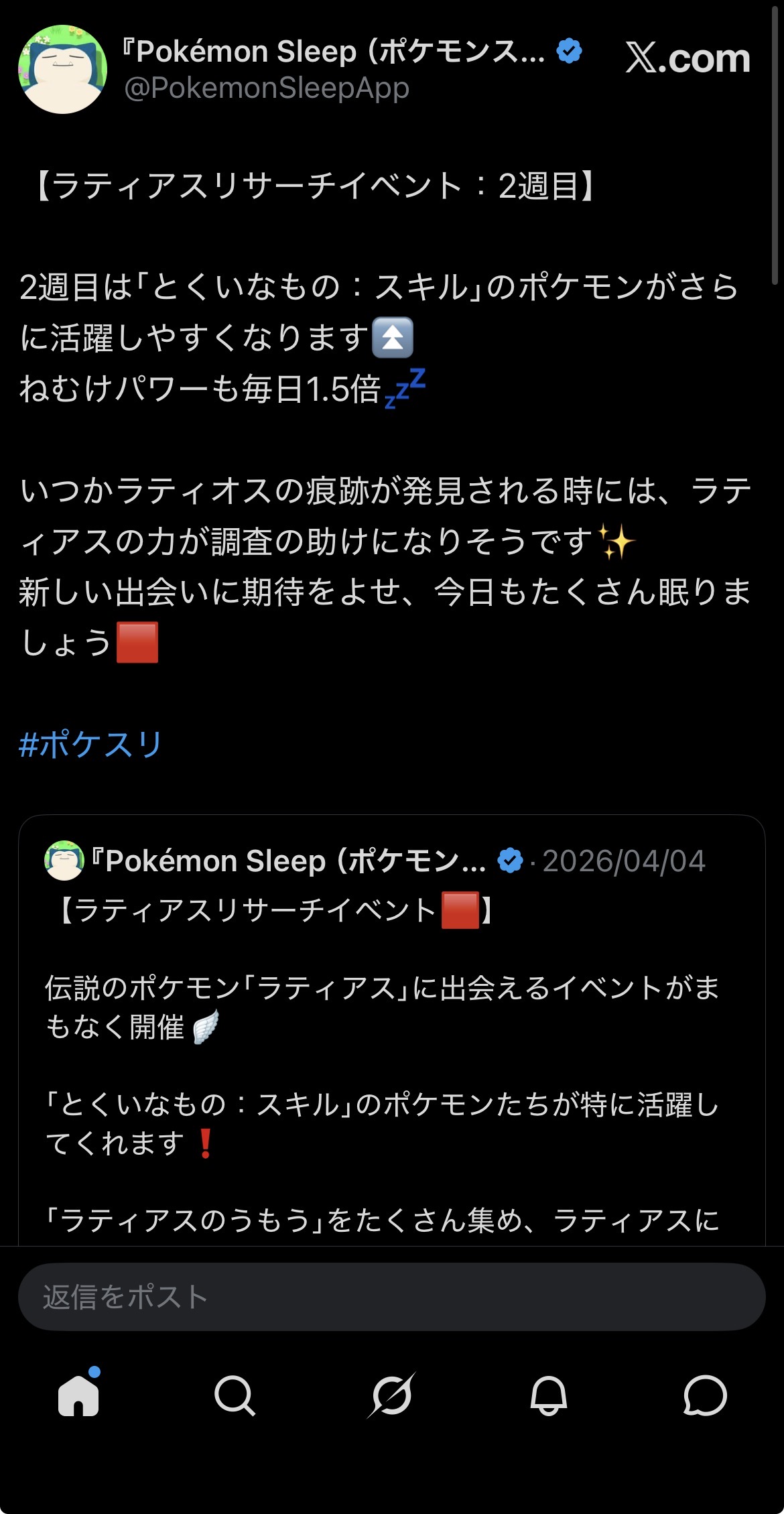Open the Grok tab
Screen dimensions: 784x1514
coord(391,1395)
